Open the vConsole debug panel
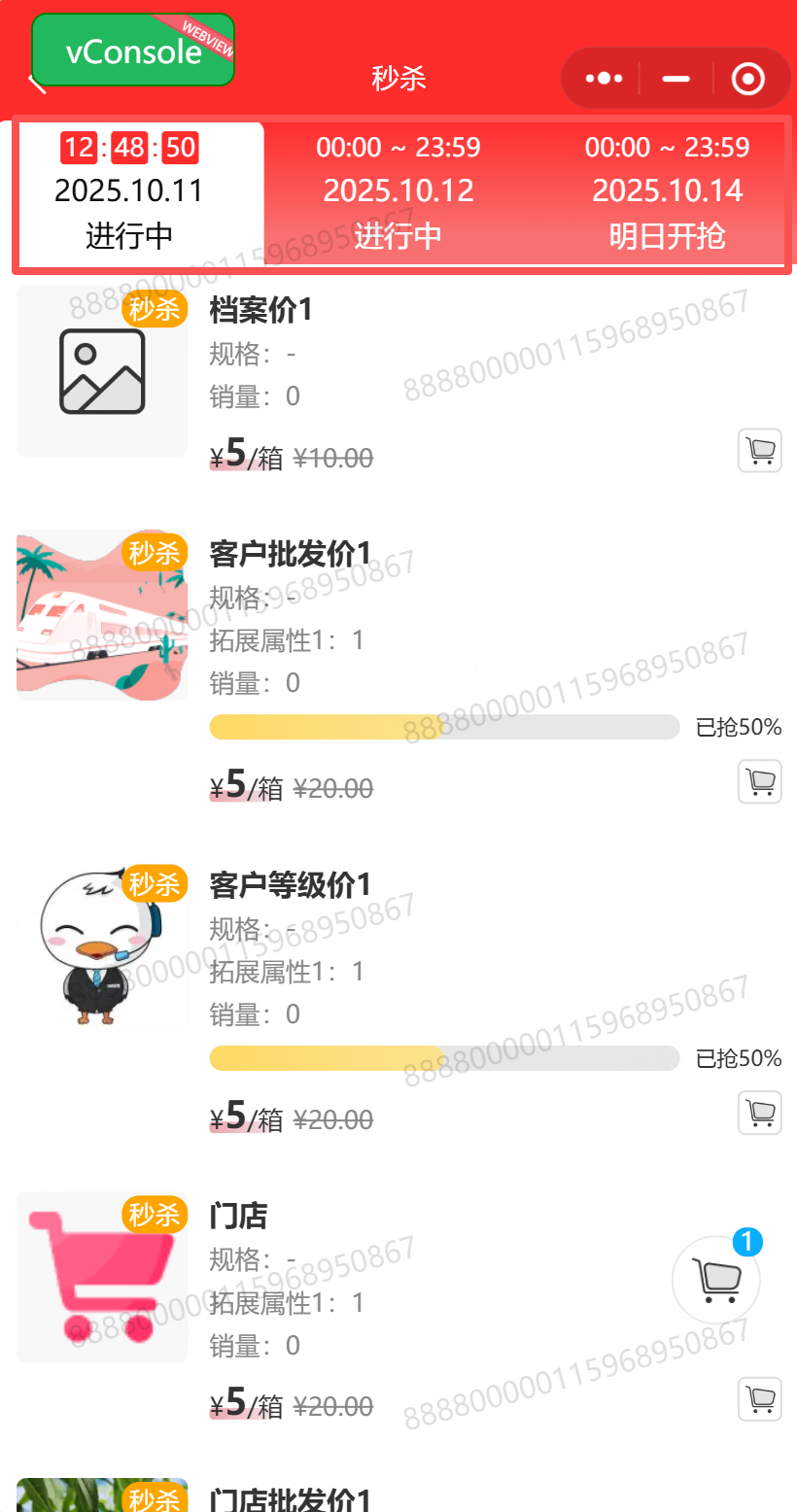Screen dimensions: 797x1512 click(x=133, y=51)
